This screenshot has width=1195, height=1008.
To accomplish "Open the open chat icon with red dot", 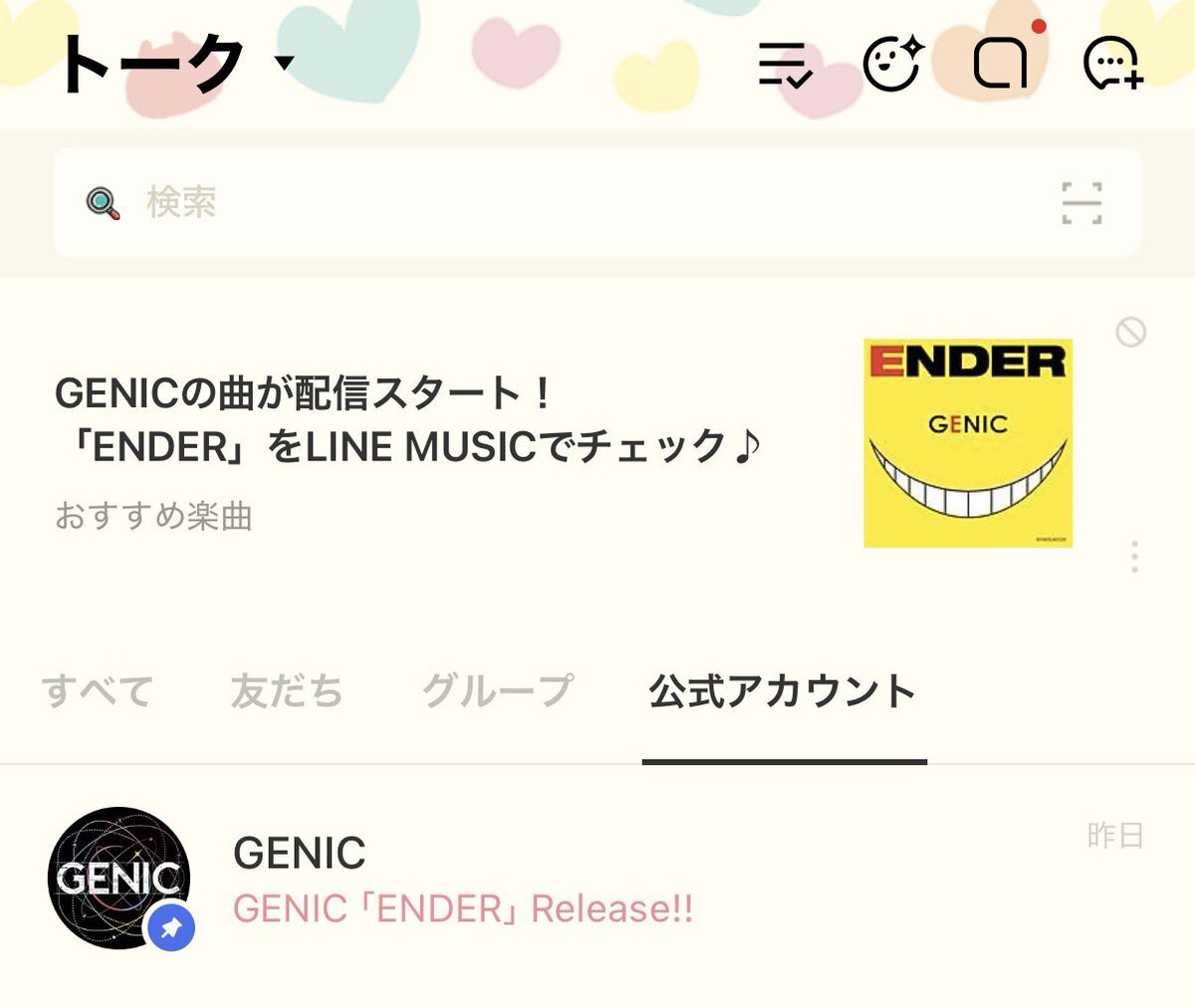I will (x=1001, y=64).
